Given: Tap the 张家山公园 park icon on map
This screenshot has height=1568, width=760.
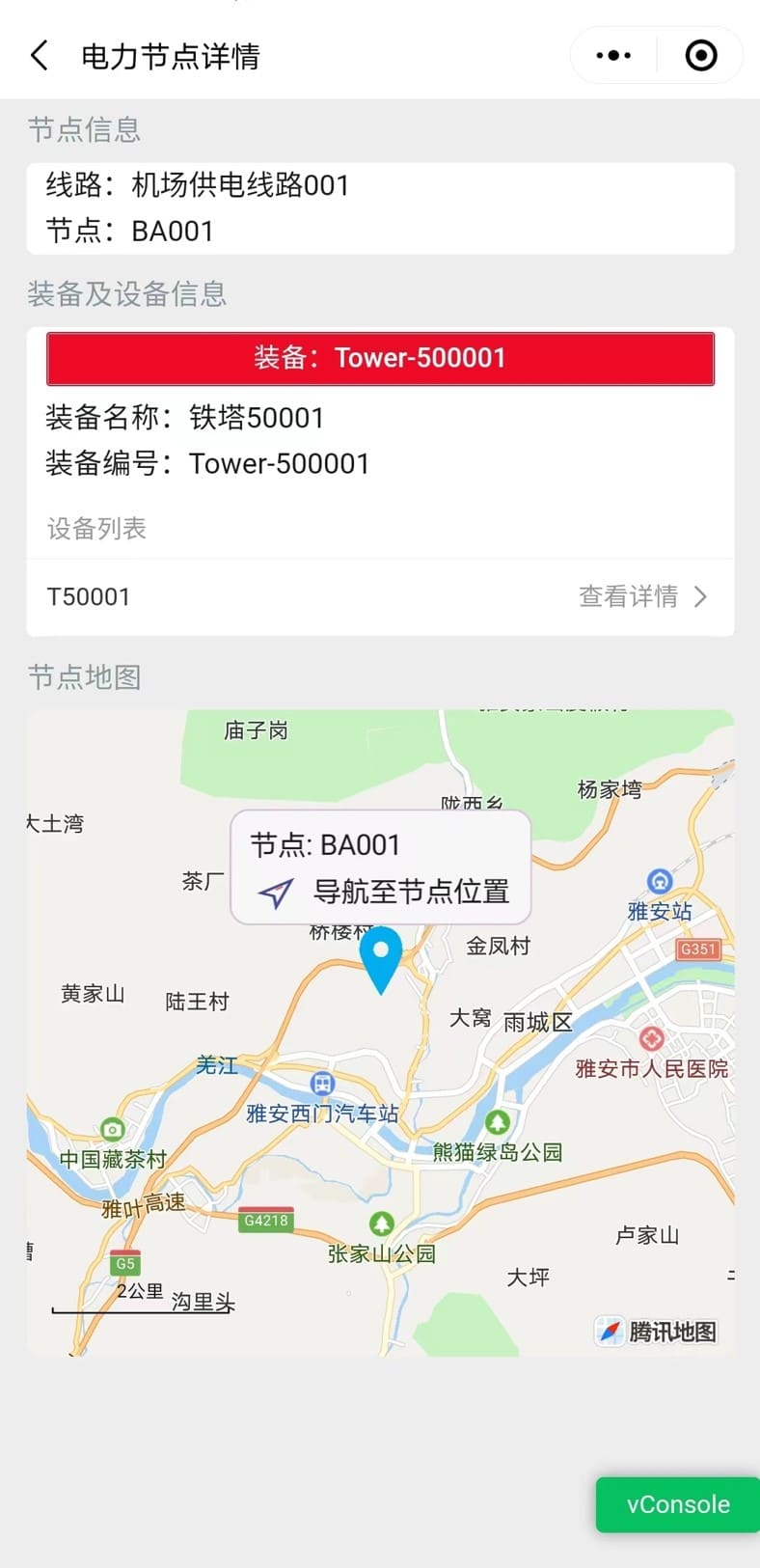Looking at the screenshot, I should click(381, 1224).
